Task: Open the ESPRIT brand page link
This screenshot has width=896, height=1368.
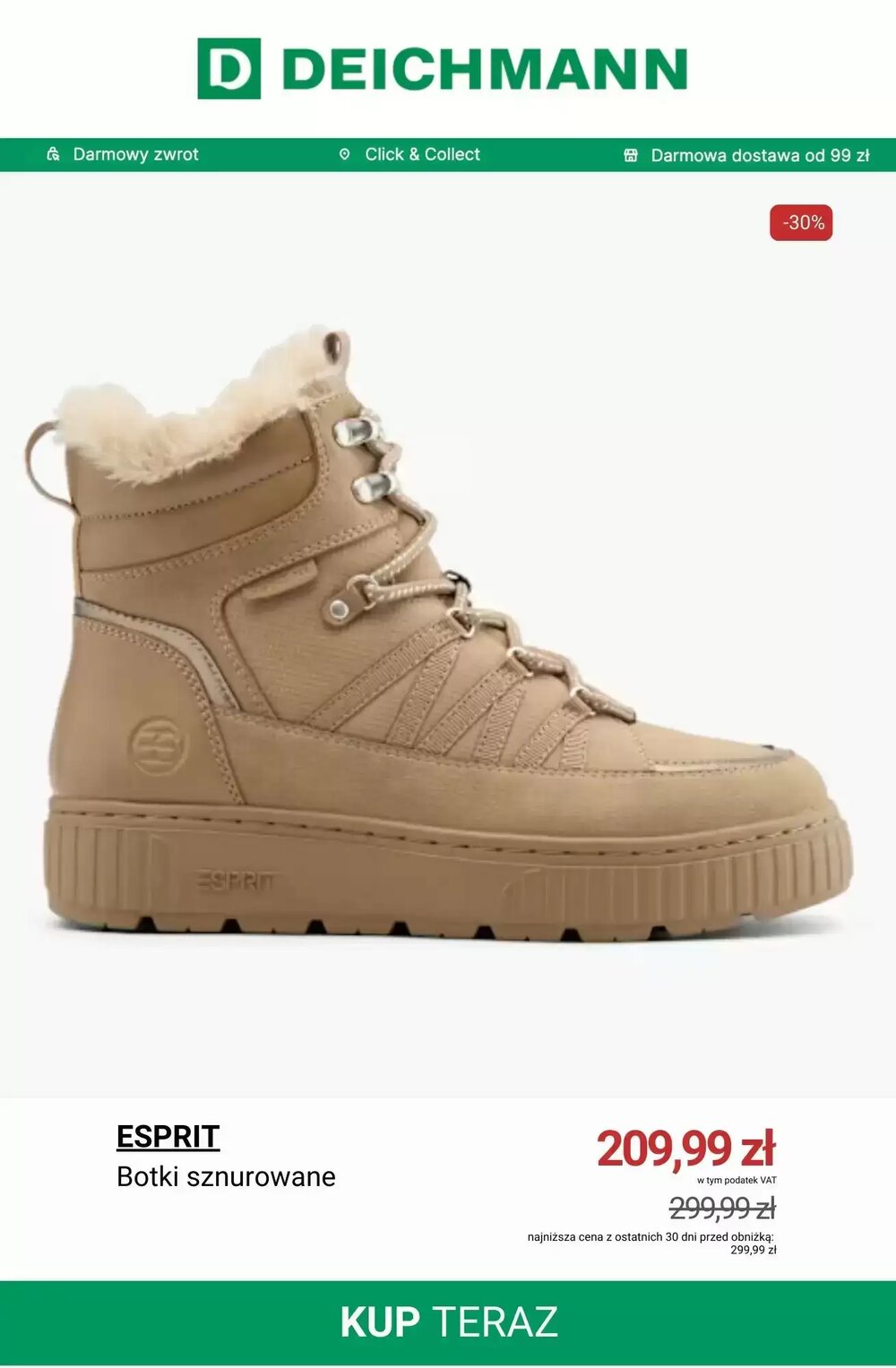Action: point(168,1137)
